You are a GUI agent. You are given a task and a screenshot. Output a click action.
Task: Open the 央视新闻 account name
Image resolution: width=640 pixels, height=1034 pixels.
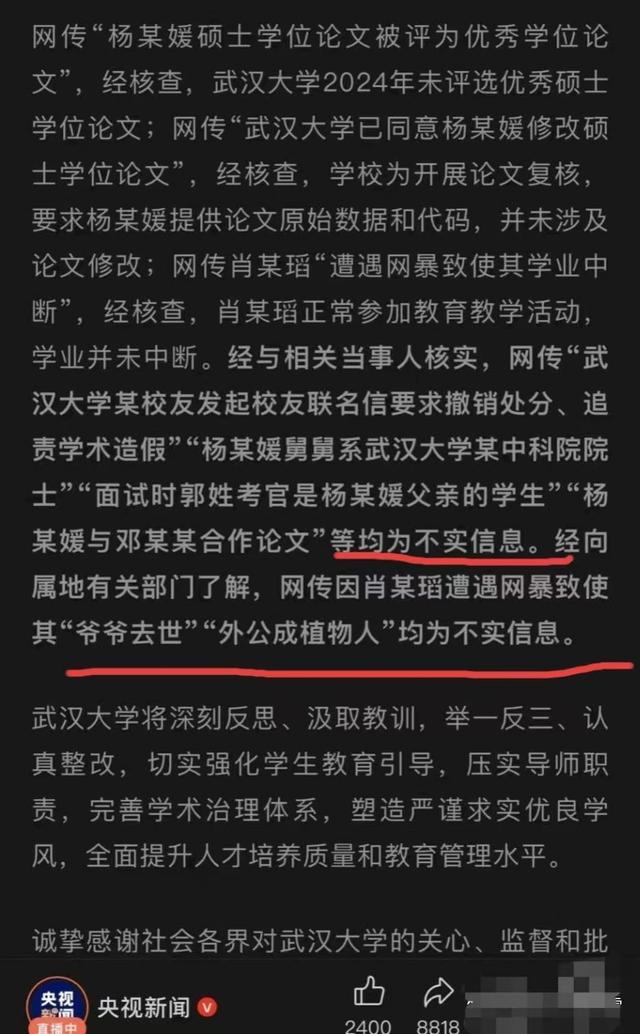tap(144, 1005)
